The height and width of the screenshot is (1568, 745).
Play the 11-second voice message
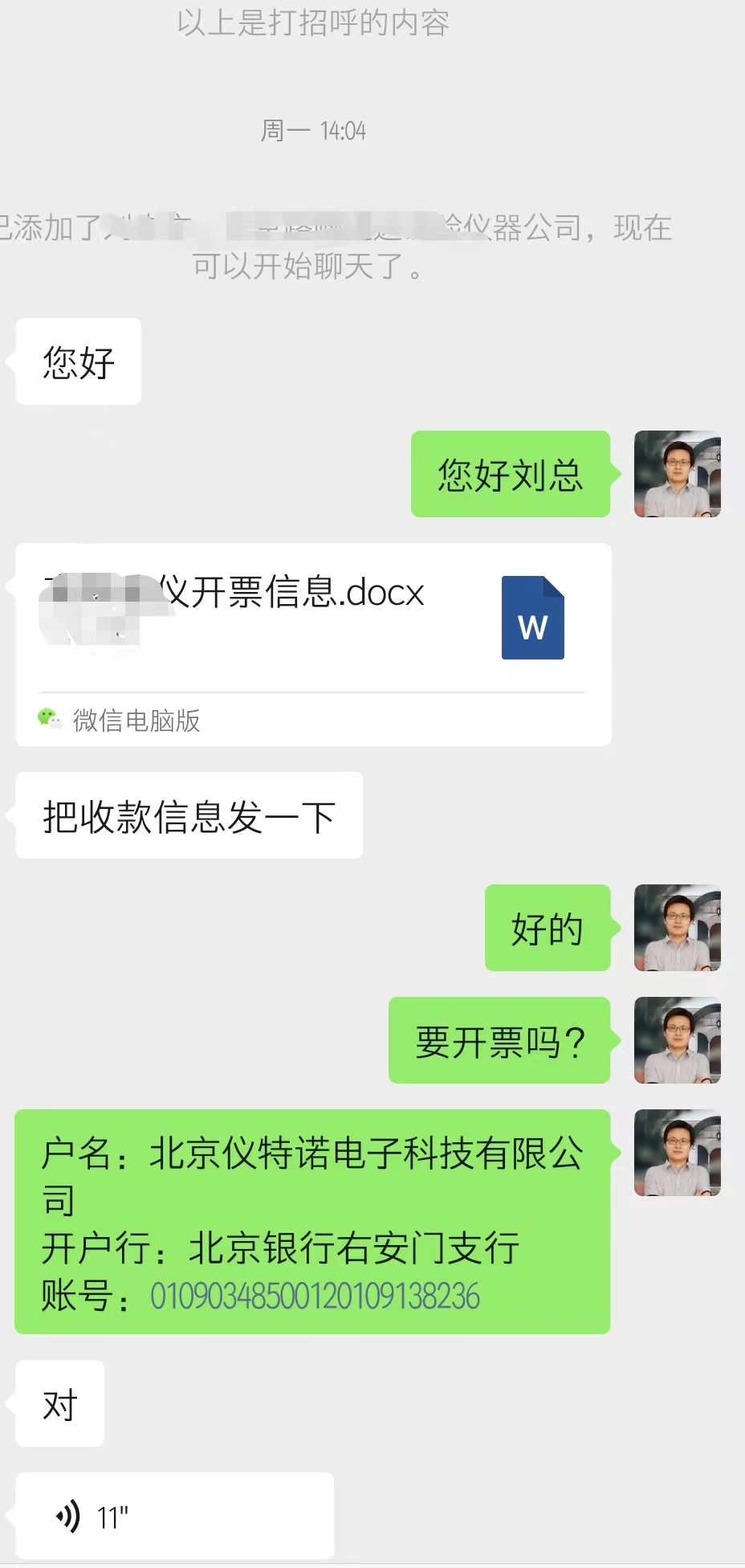[x=174, y=1516]
